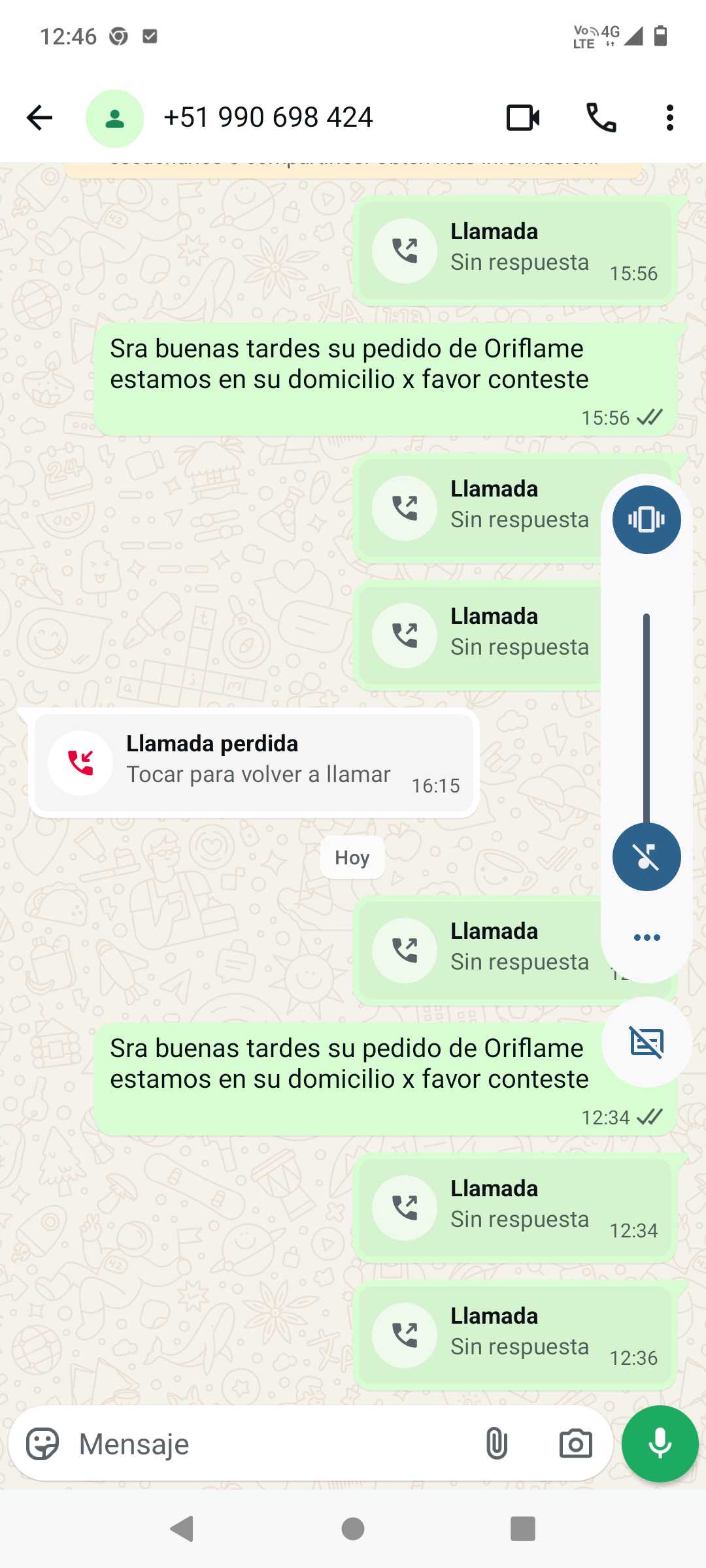Open the emoji and sticker picker
The width and height of the screenshot is (706, 1568).
(43, 1443)
